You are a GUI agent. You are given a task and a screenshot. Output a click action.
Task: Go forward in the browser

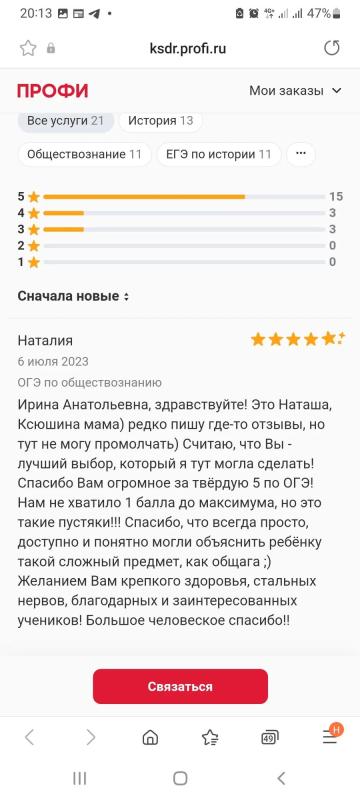(x=90, y=737)
